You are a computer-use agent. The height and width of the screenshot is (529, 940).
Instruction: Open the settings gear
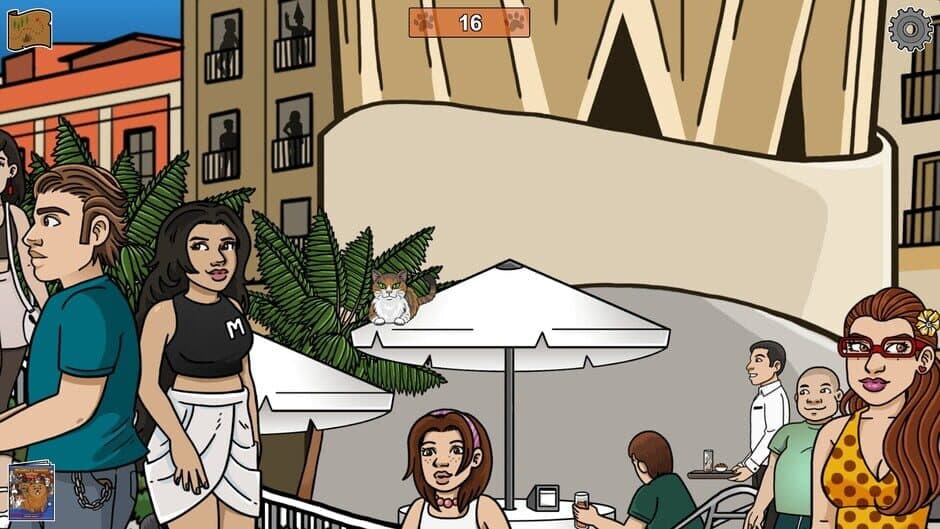(910, 29)
